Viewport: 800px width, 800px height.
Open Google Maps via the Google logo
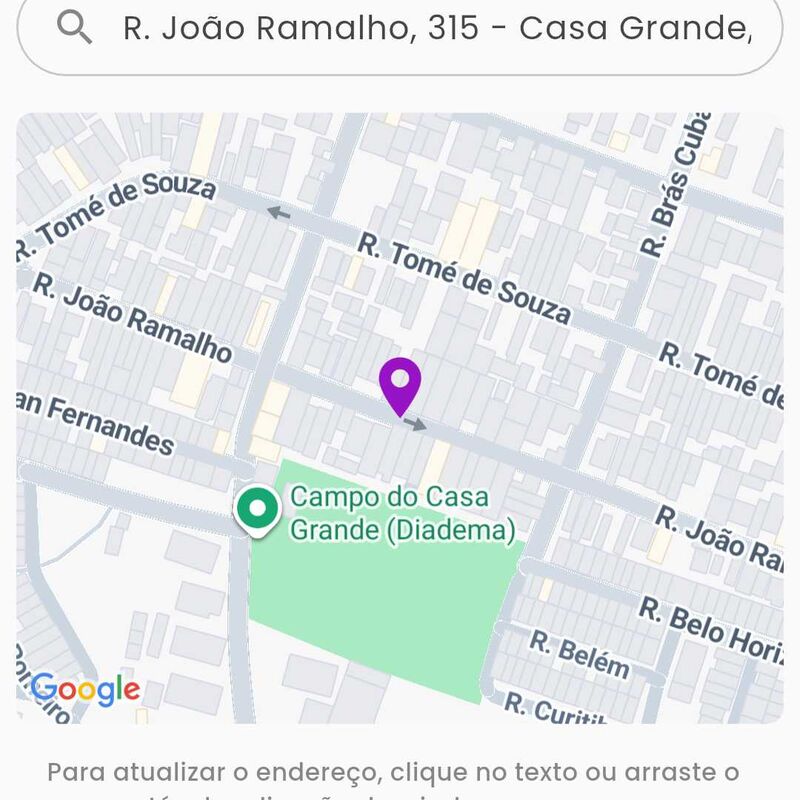[85, 689]
